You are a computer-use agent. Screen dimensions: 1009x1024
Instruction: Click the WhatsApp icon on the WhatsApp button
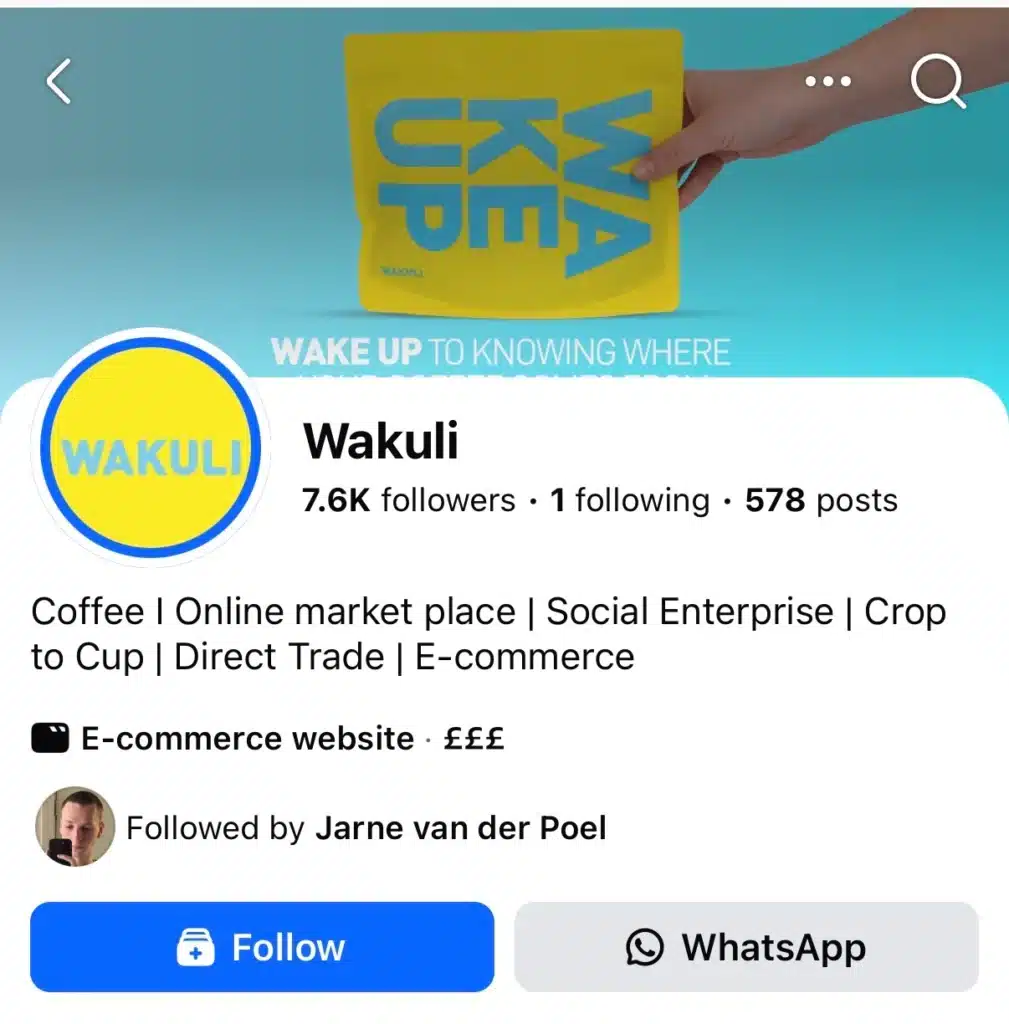[647, 947]
